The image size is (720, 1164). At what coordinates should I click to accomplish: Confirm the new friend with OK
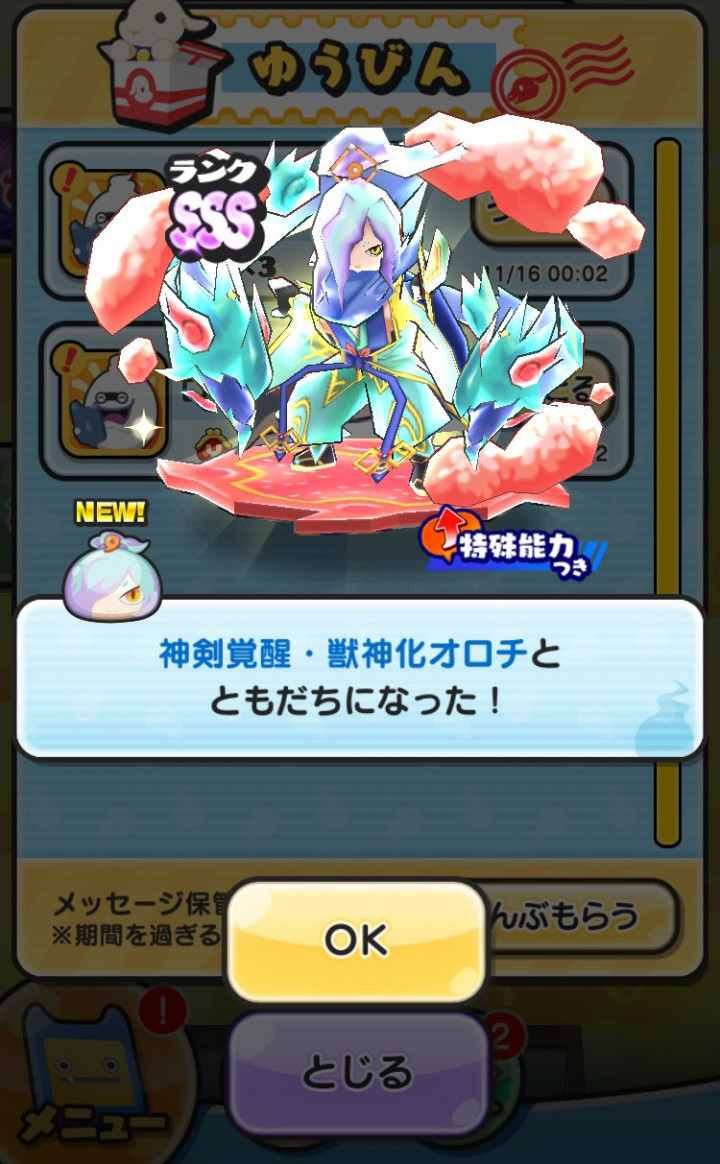[x=356, y=940]
